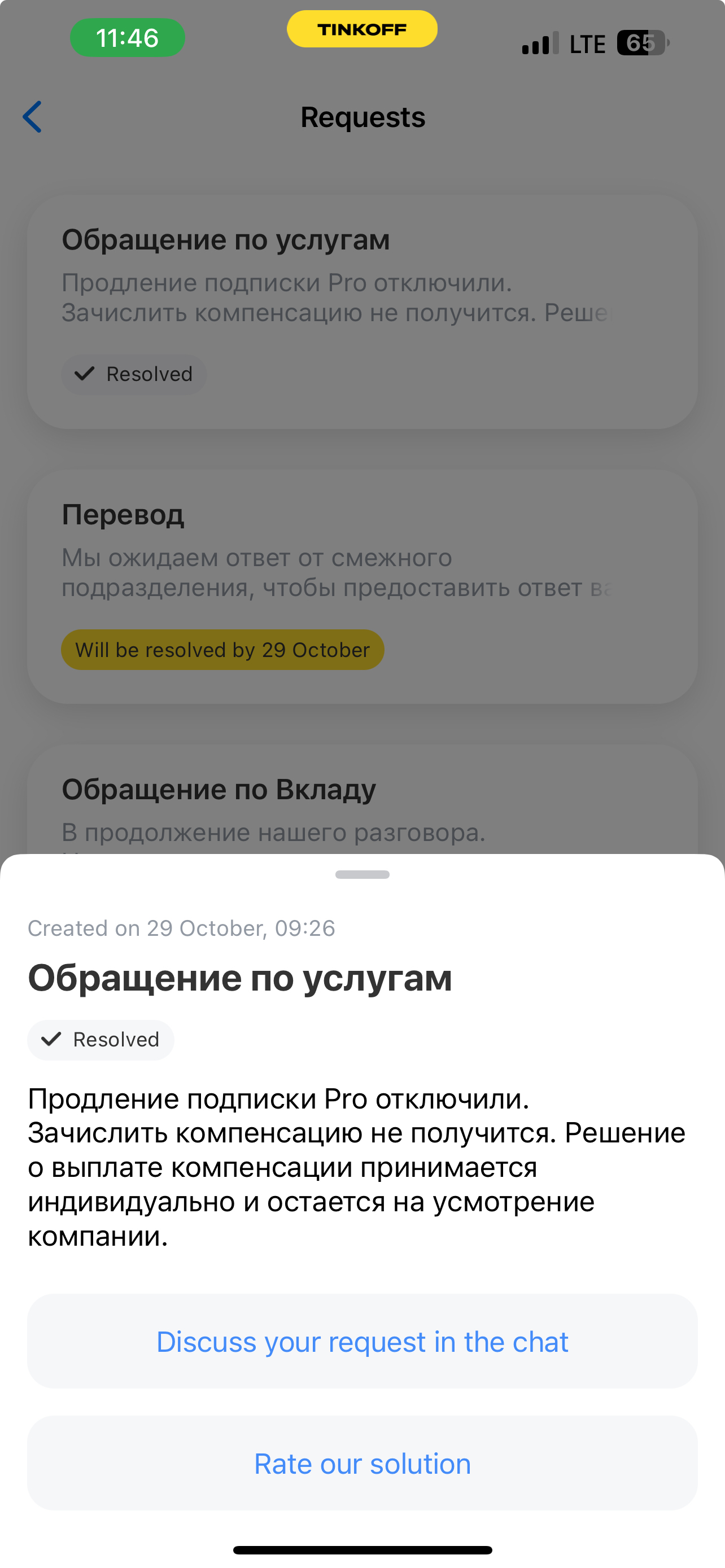Tap Rate our solution button
Screen dimensions: 725x1568
point(362,1464)
